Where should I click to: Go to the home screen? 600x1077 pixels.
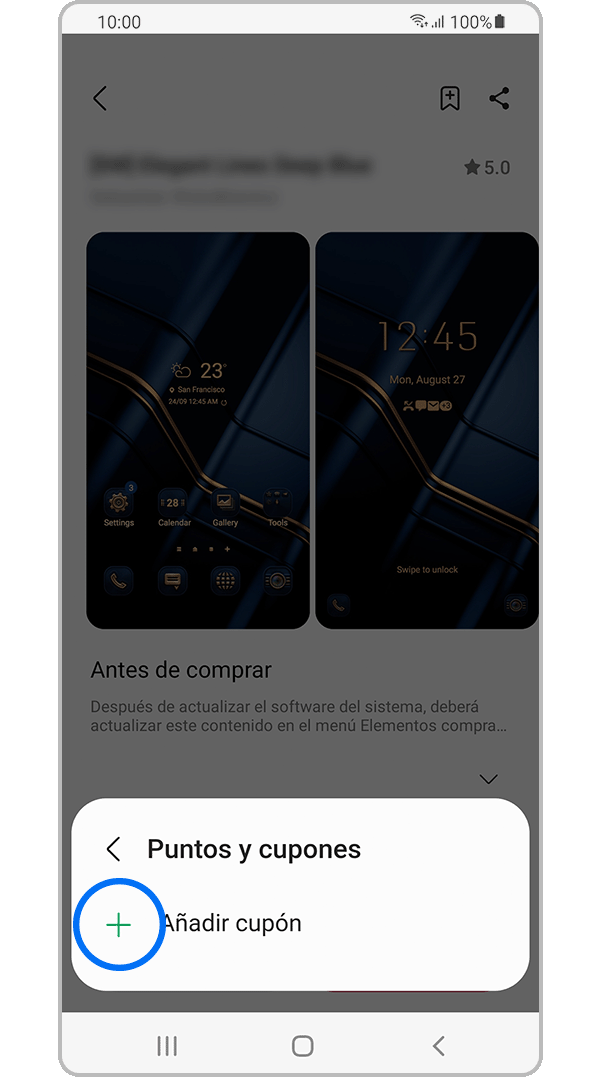(302, 1046)
